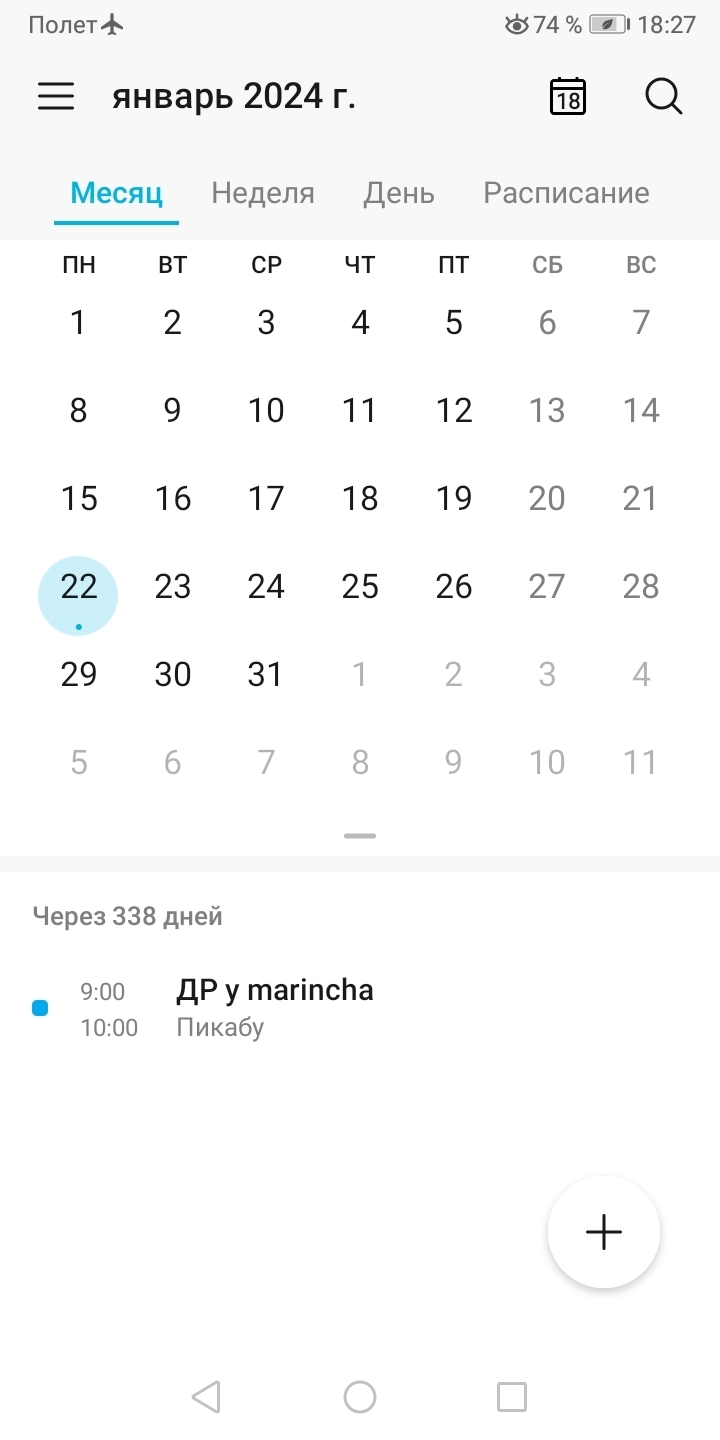720x1440 pixels.
Task: Pick Saturday January 27
Action: pyautogui.click(x=547, y=587)
